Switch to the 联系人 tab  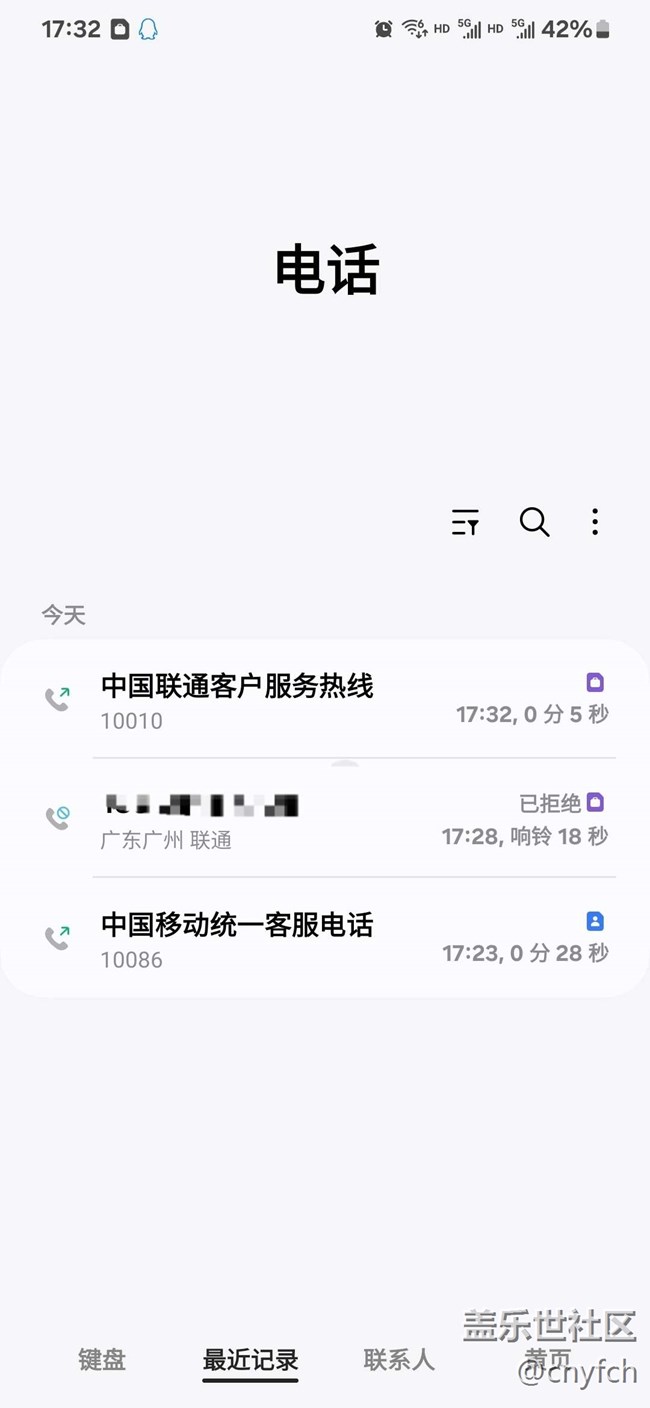(x=399, y=1359)
